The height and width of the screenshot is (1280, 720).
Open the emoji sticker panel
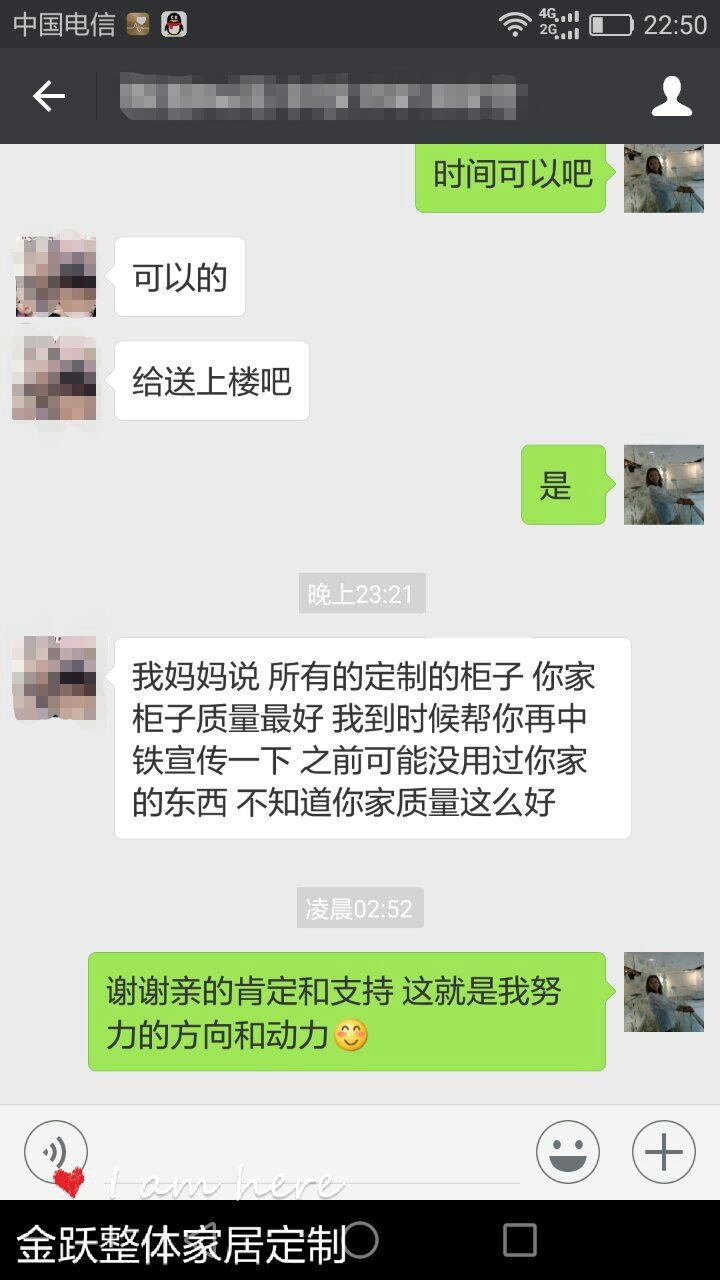[x=567, y=1152]
